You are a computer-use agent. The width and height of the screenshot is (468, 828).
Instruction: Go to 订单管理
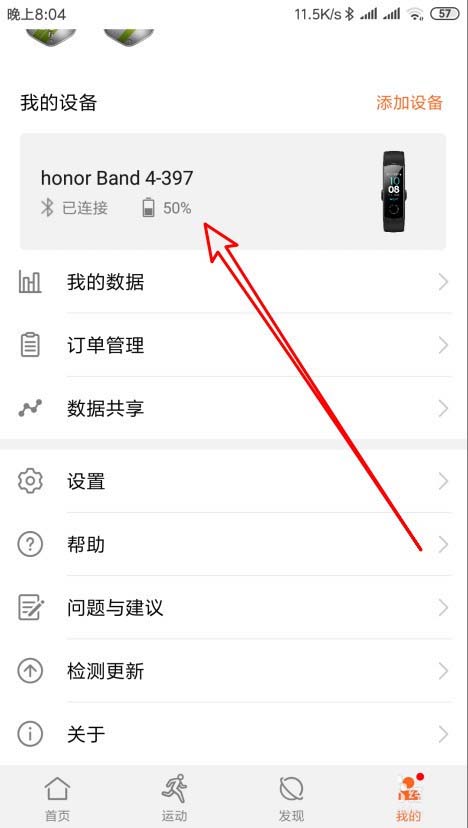pos(234,346)
